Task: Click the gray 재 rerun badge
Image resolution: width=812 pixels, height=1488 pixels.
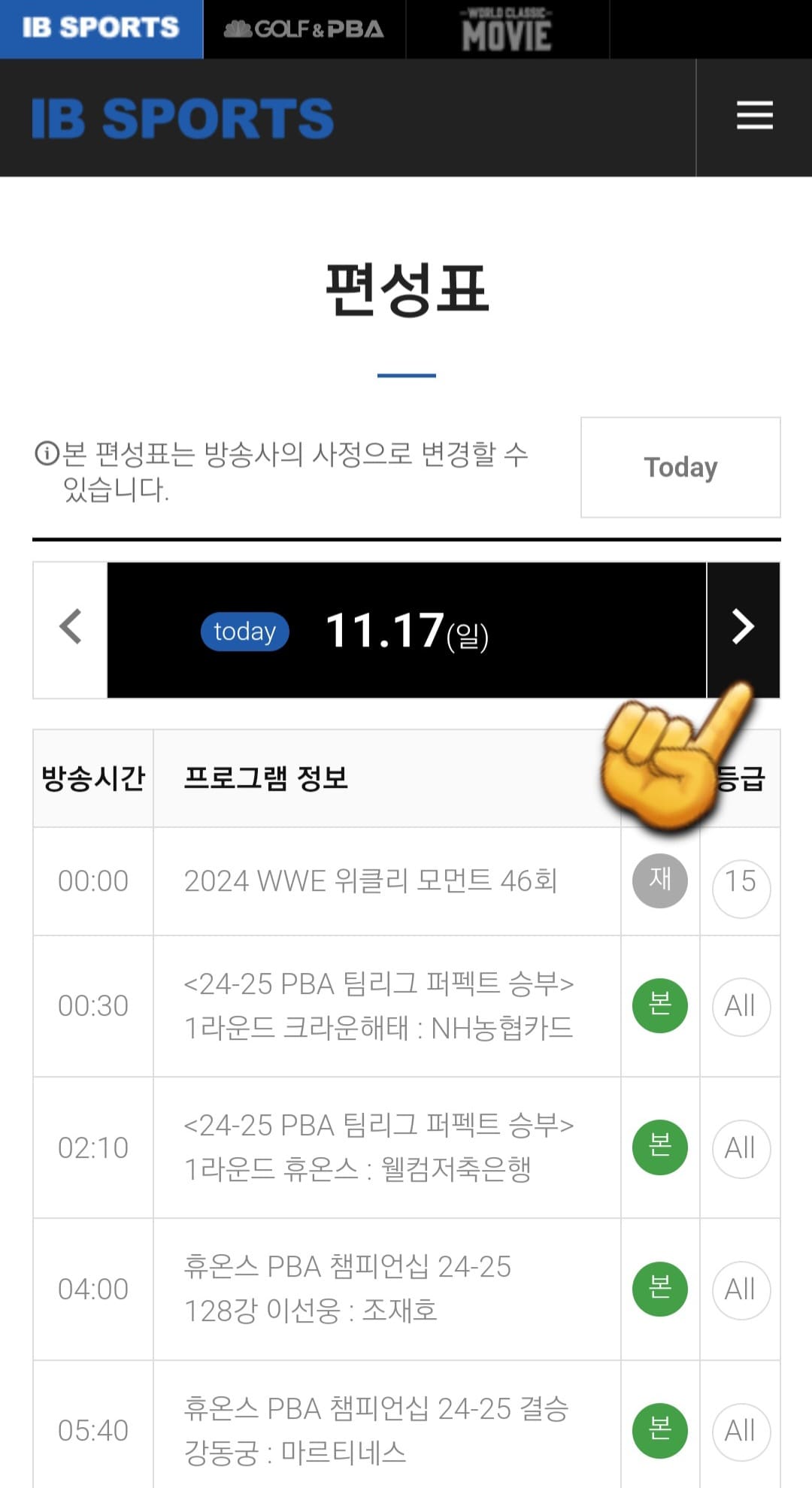Action: [x=659, y=880]
